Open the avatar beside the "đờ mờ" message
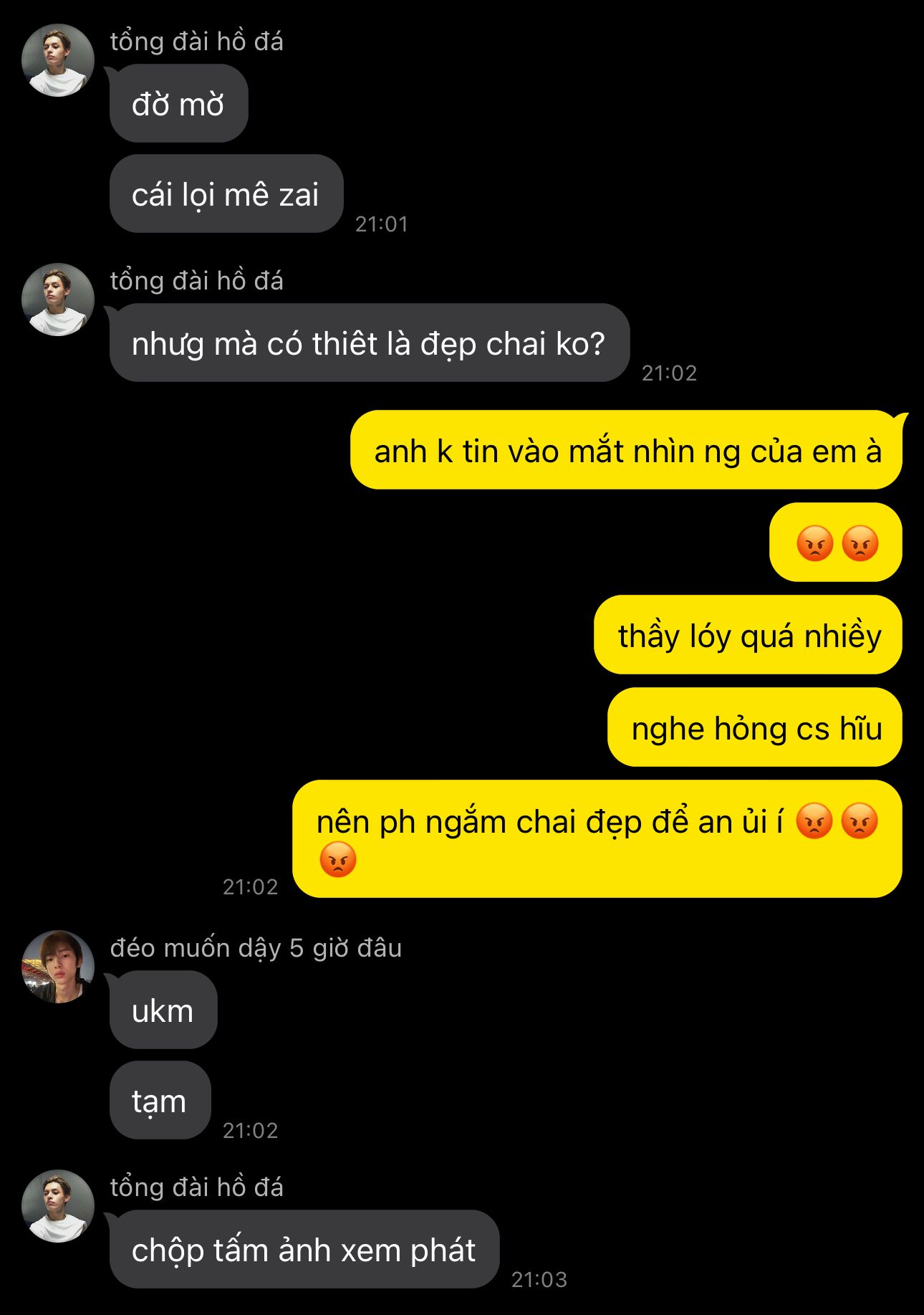Image resolution: width=924 pixels, height=1315 pixels. coord(58,60)
